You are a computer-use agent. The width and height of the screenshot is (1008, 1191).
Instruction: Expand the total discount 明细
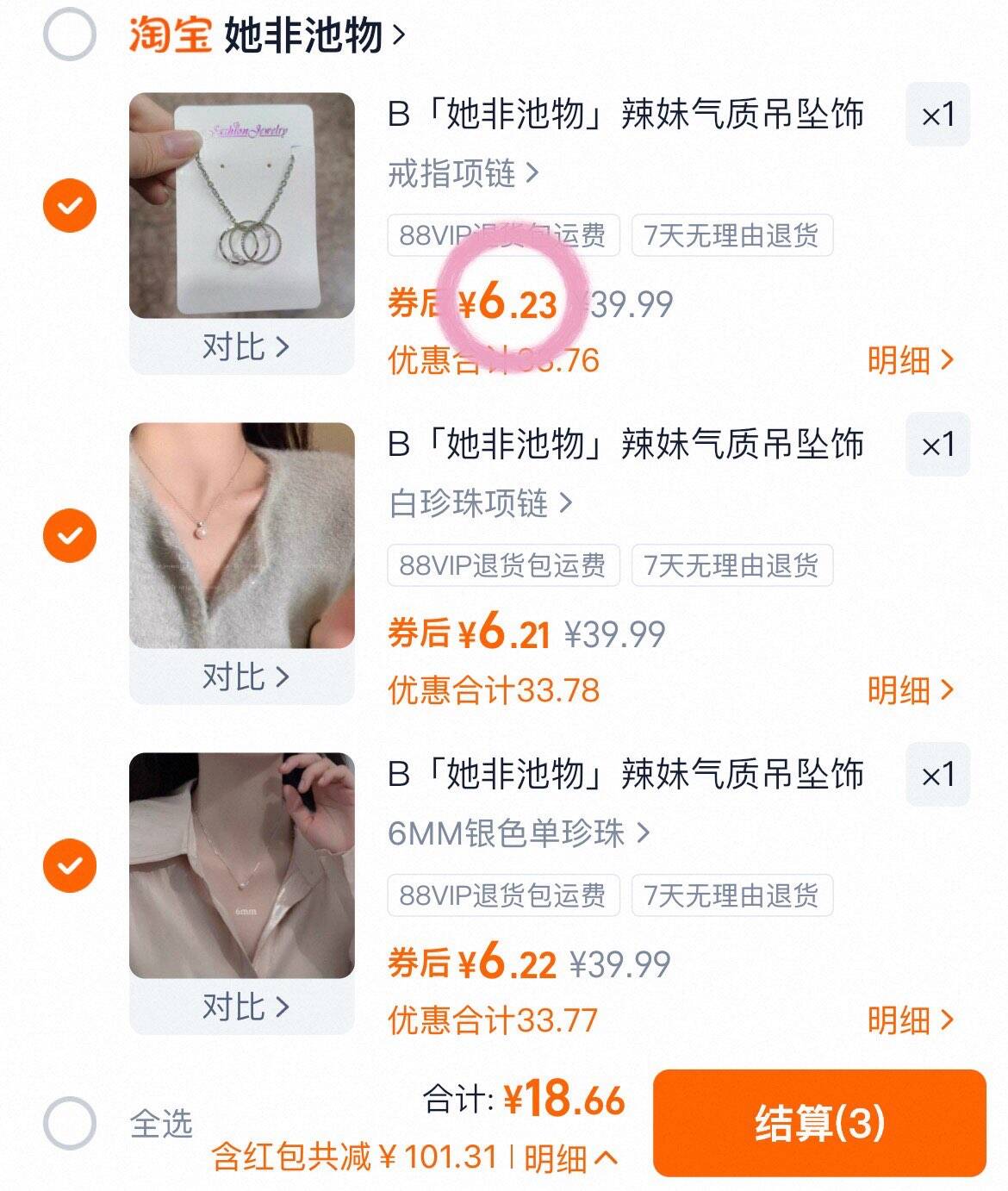pyautogui.click(x=570, y=1157)
